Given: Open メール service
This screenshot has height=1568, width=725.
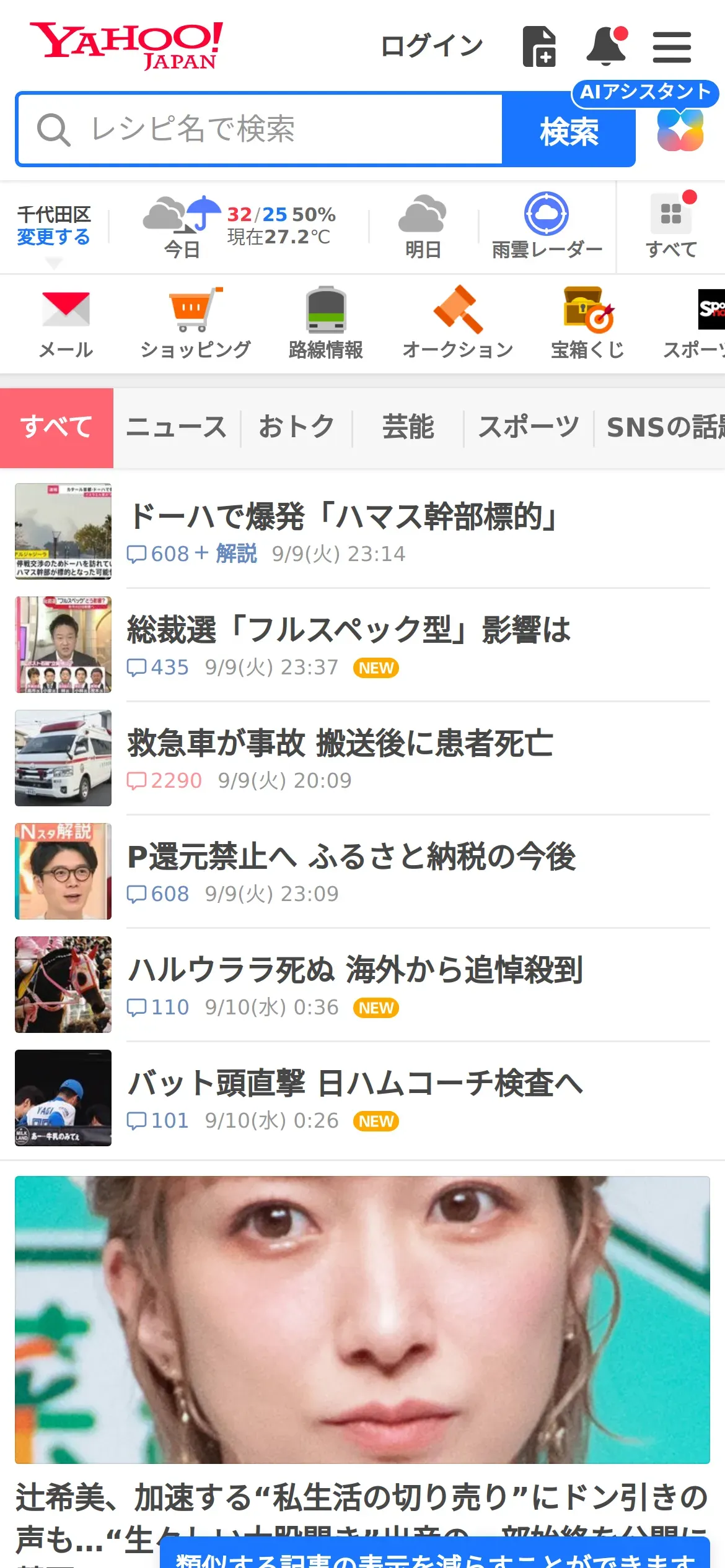Looking at the screenshot, I should (66, 323).
